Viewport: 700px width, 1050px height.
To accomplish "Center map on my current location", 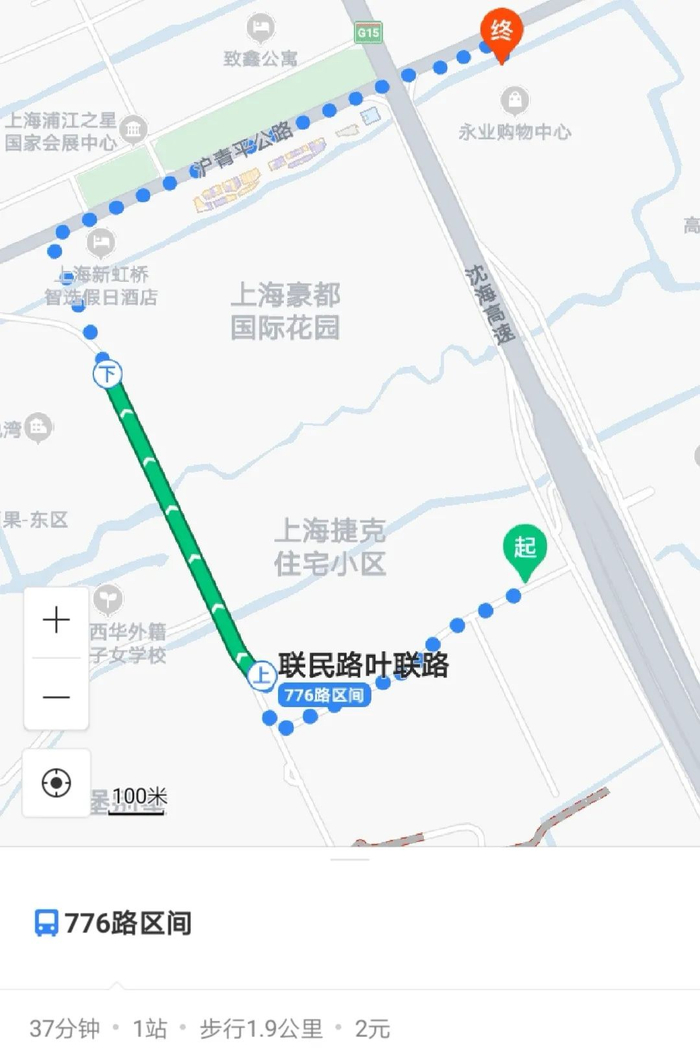I will click(x=56, y=783).
